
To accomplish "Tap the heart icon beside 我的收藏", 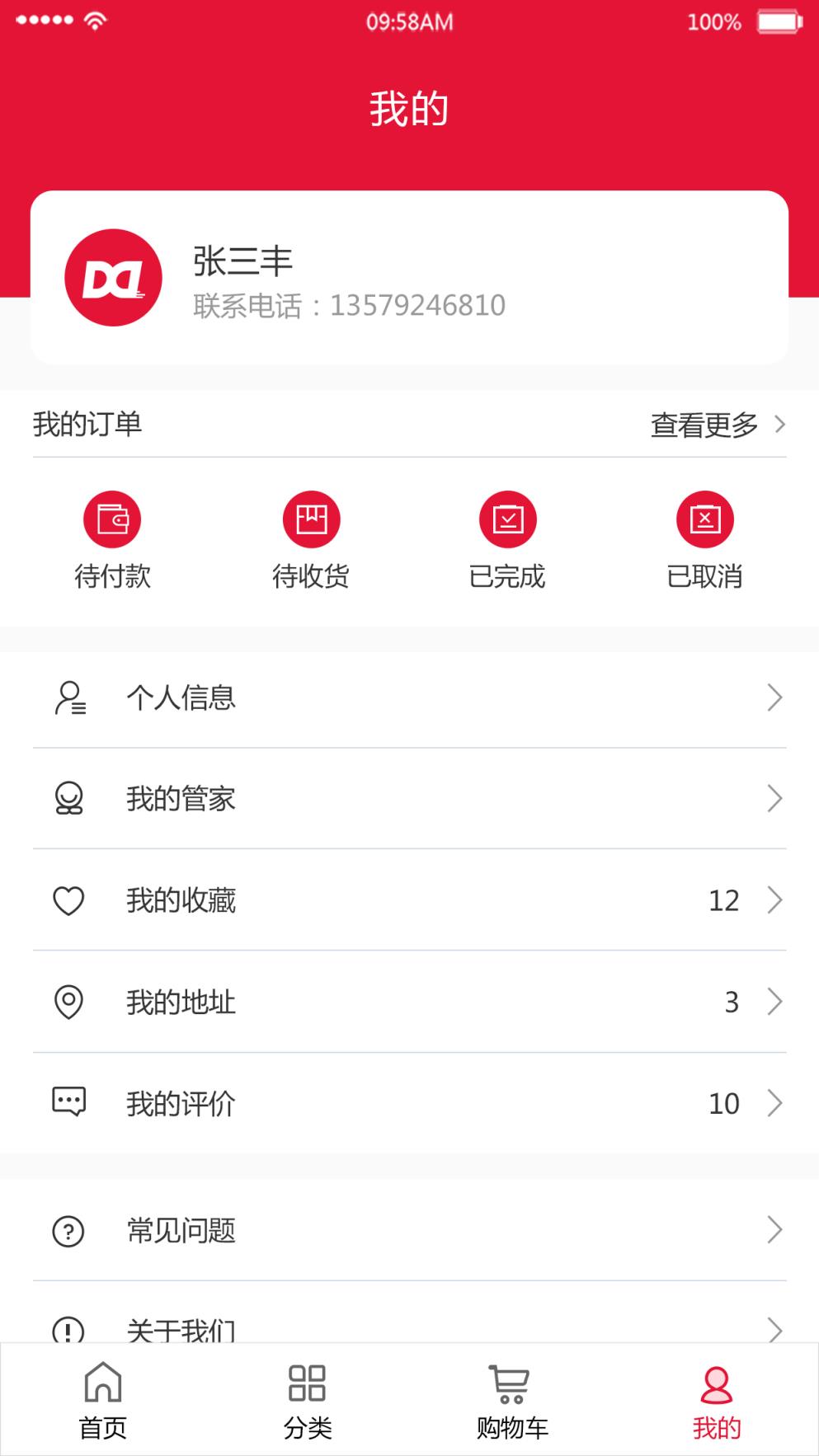I will click(x=69, y=900).
